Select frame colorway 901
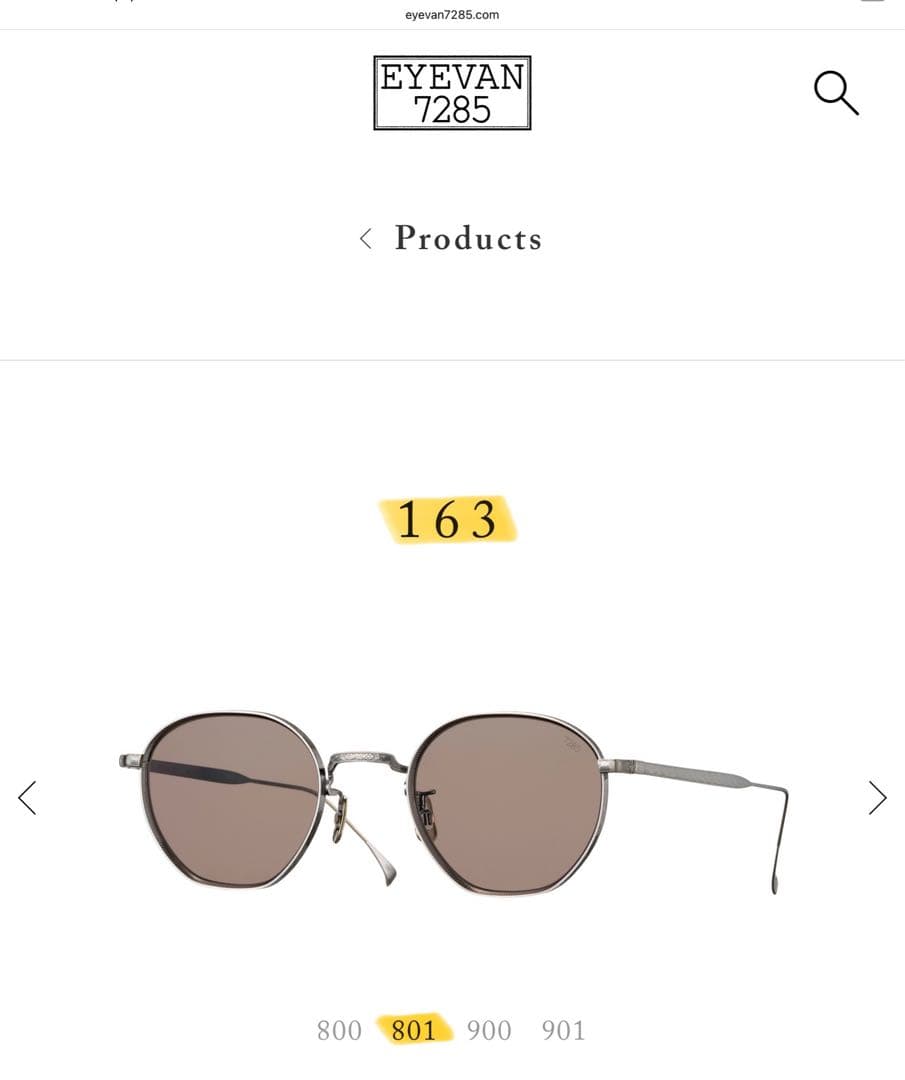 565,1030
